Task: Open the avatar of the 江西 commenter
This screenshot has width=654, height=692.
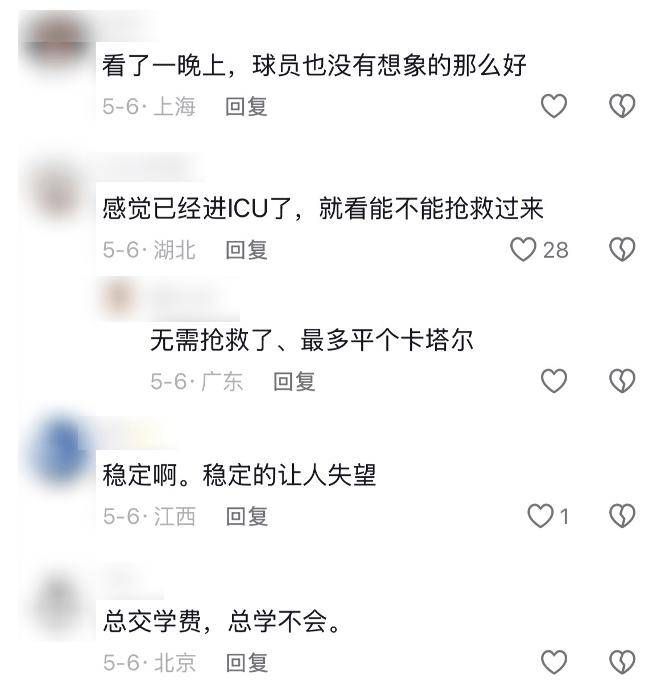Action: point(60,450)
